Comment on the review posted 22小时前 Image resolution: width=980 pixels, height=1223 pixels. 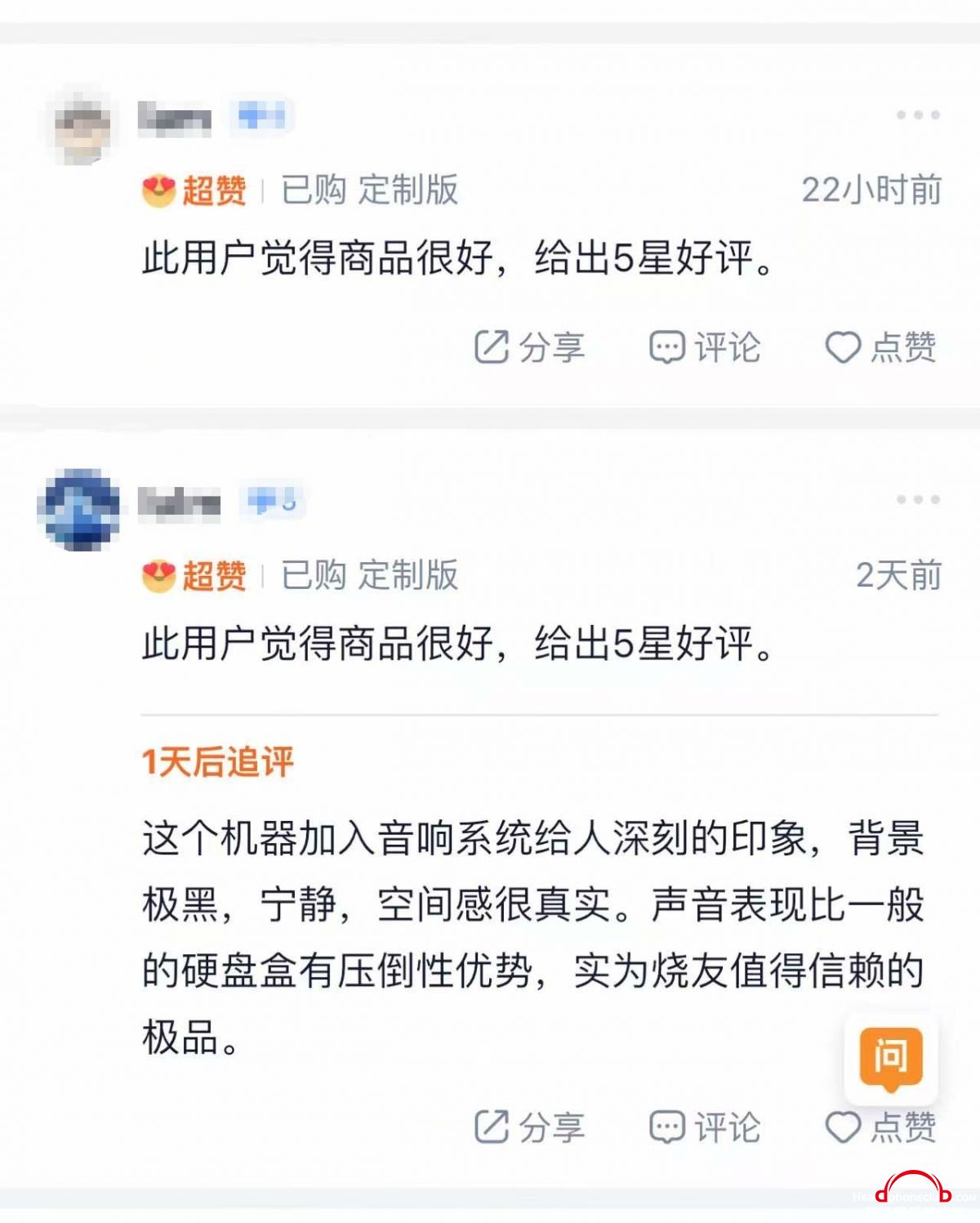(x=704, y=347)
